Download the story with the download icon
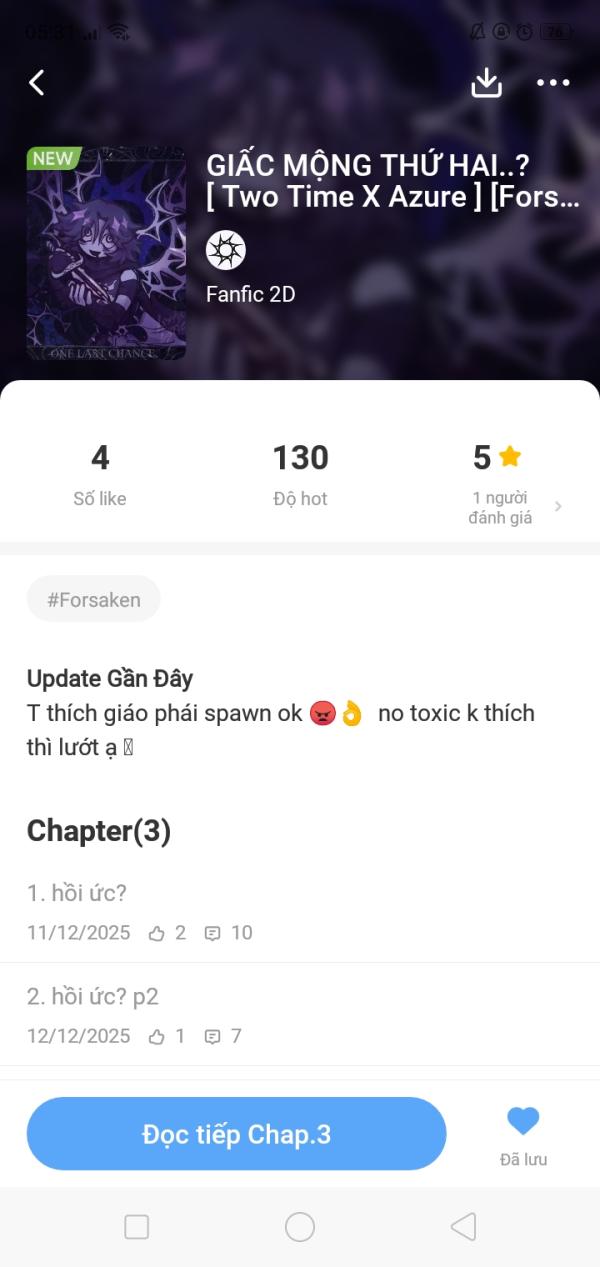Viewport: 600px width, 1267px height. tap(486, 83)
